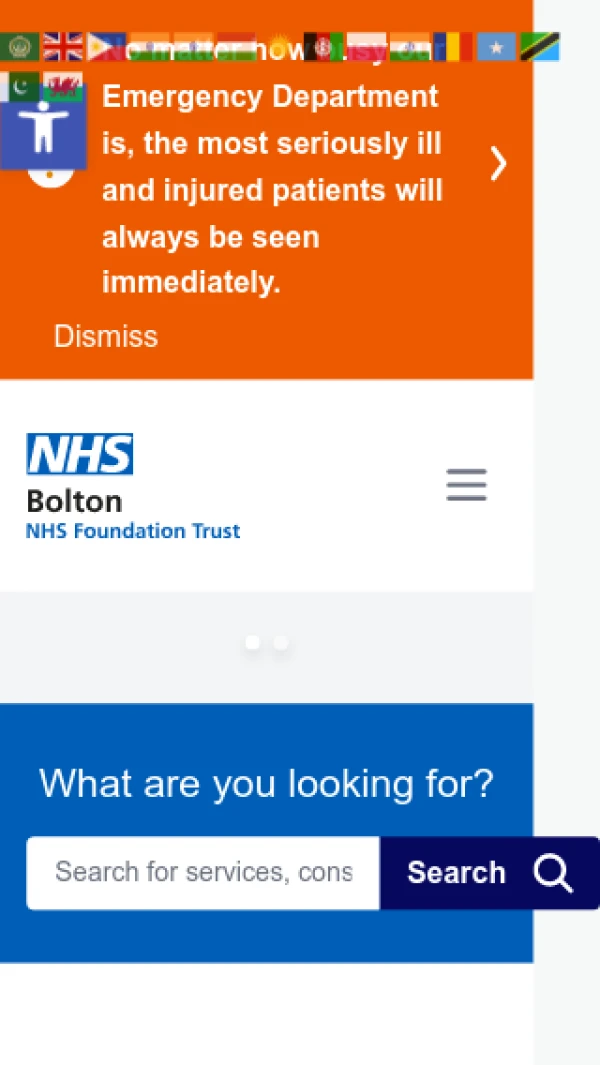Open the hamburger navigation menu

pyautogui.click(x=466, y=485)
